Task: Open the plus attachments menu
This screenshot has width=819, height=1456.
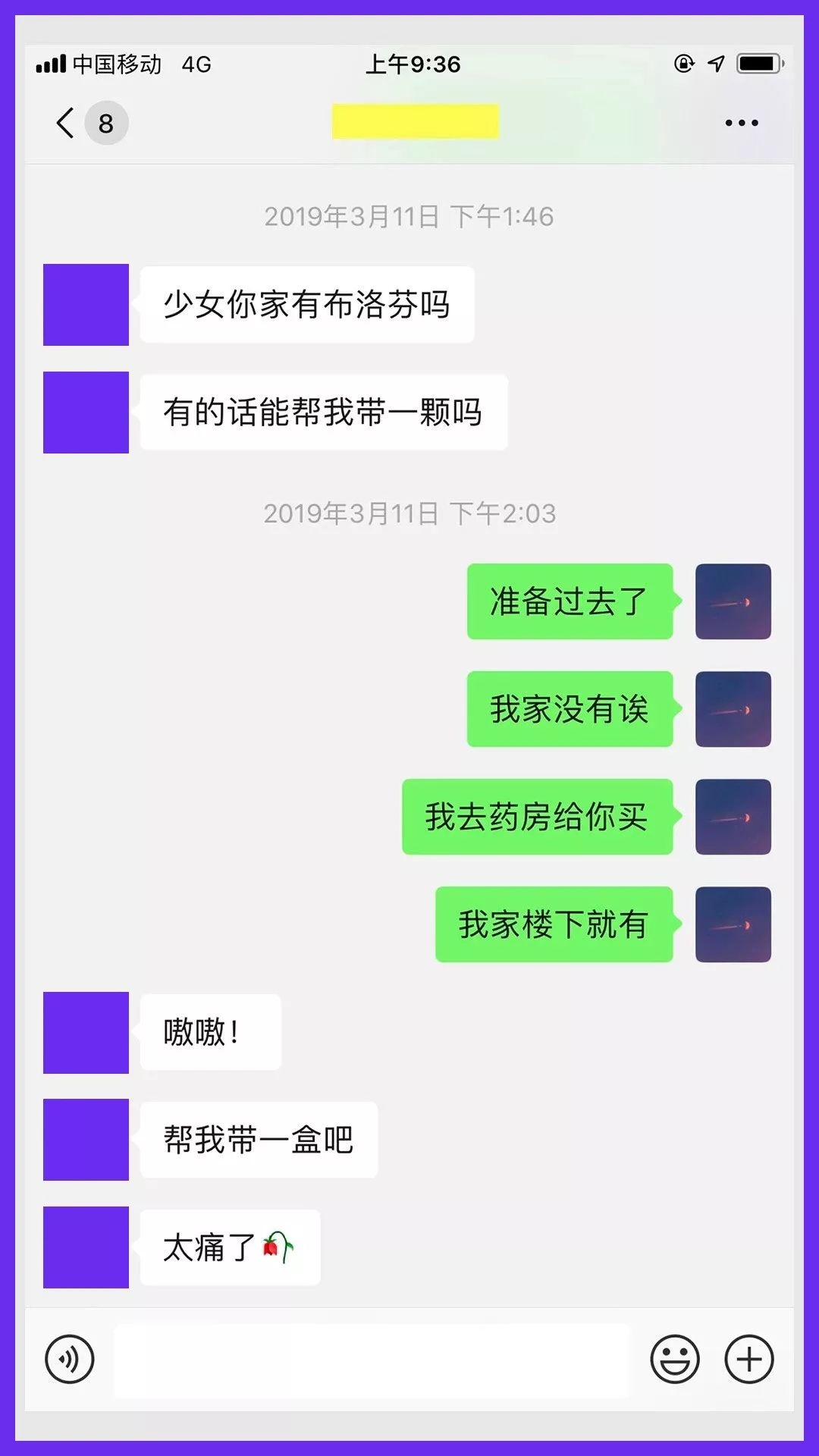Action: click(x=749, y=1359)
